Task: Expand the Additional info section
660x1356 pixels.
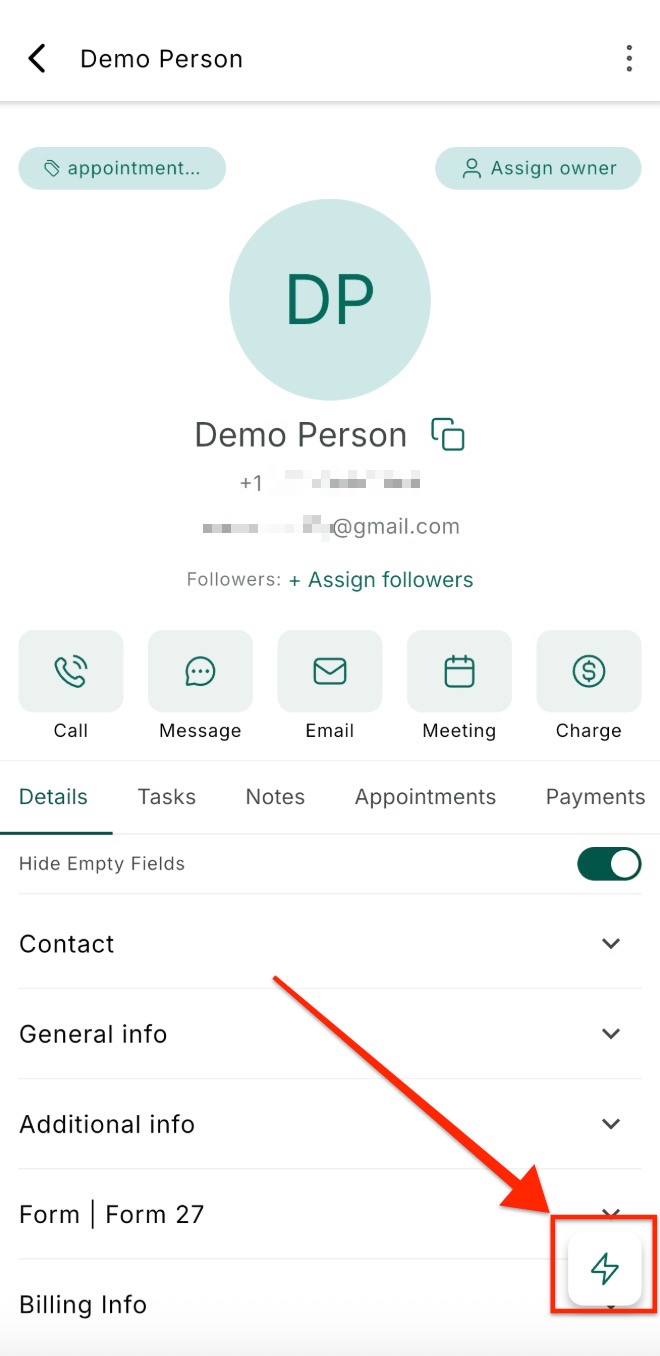Action: (x=611, y=1124)
